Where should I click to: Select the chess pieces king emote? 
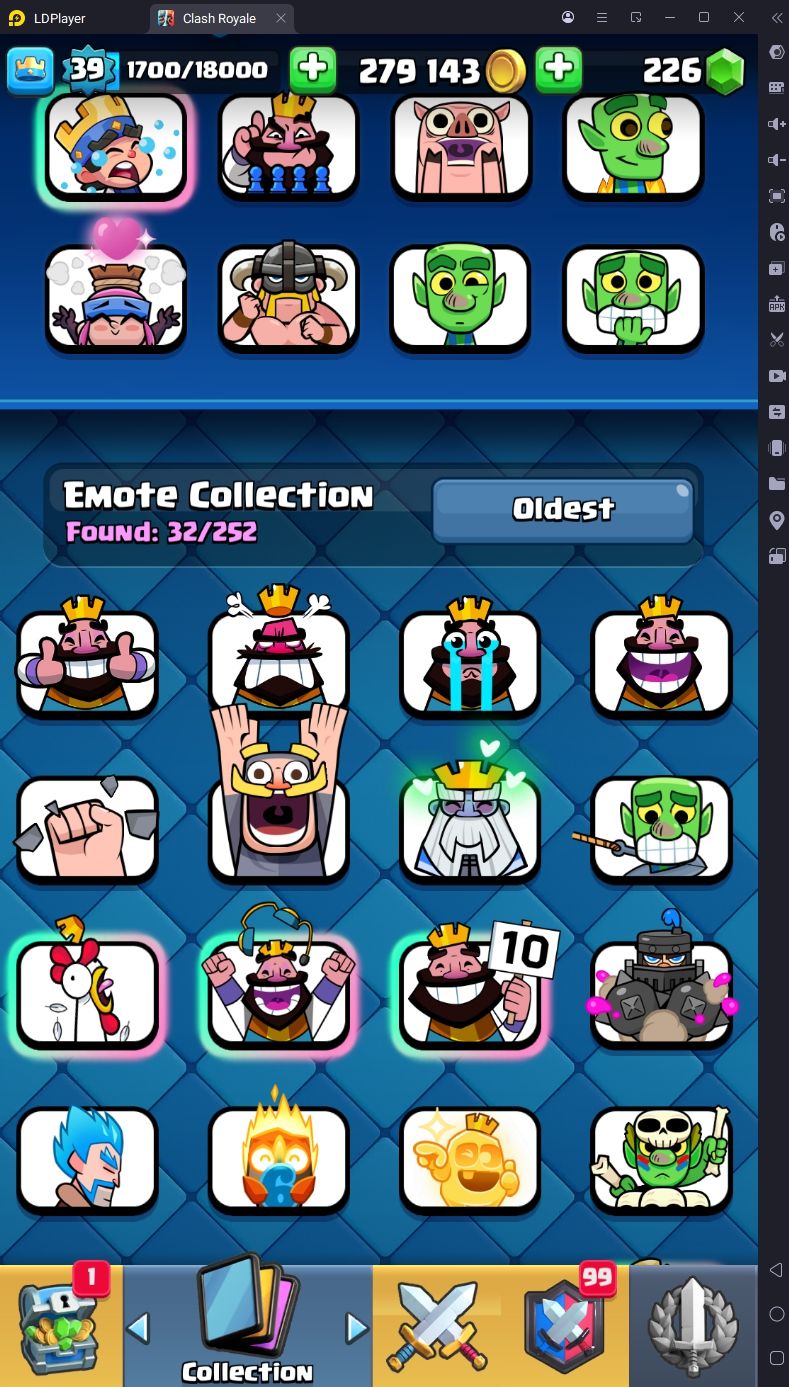(288, 146)
